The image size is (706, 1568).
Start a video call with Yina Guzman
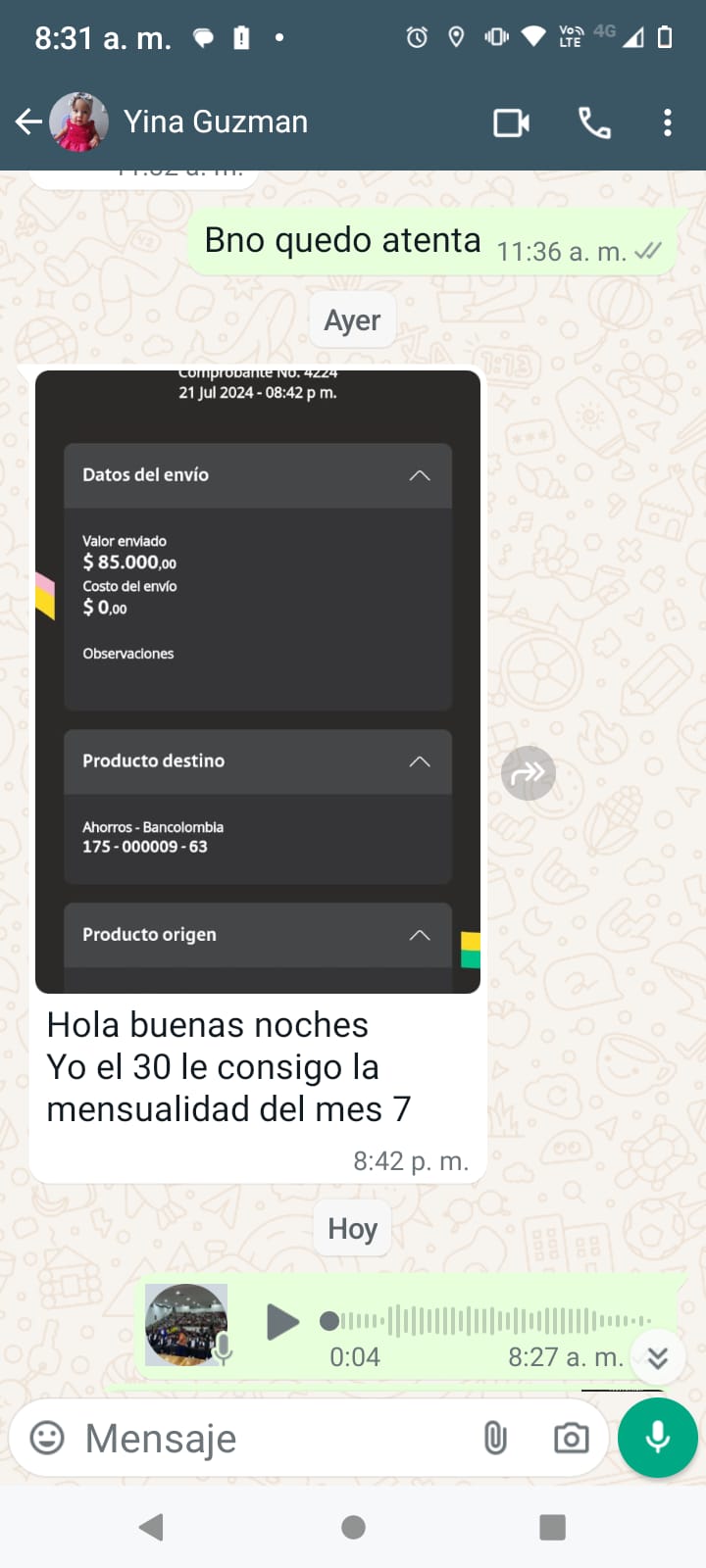[x=511, y=123]
